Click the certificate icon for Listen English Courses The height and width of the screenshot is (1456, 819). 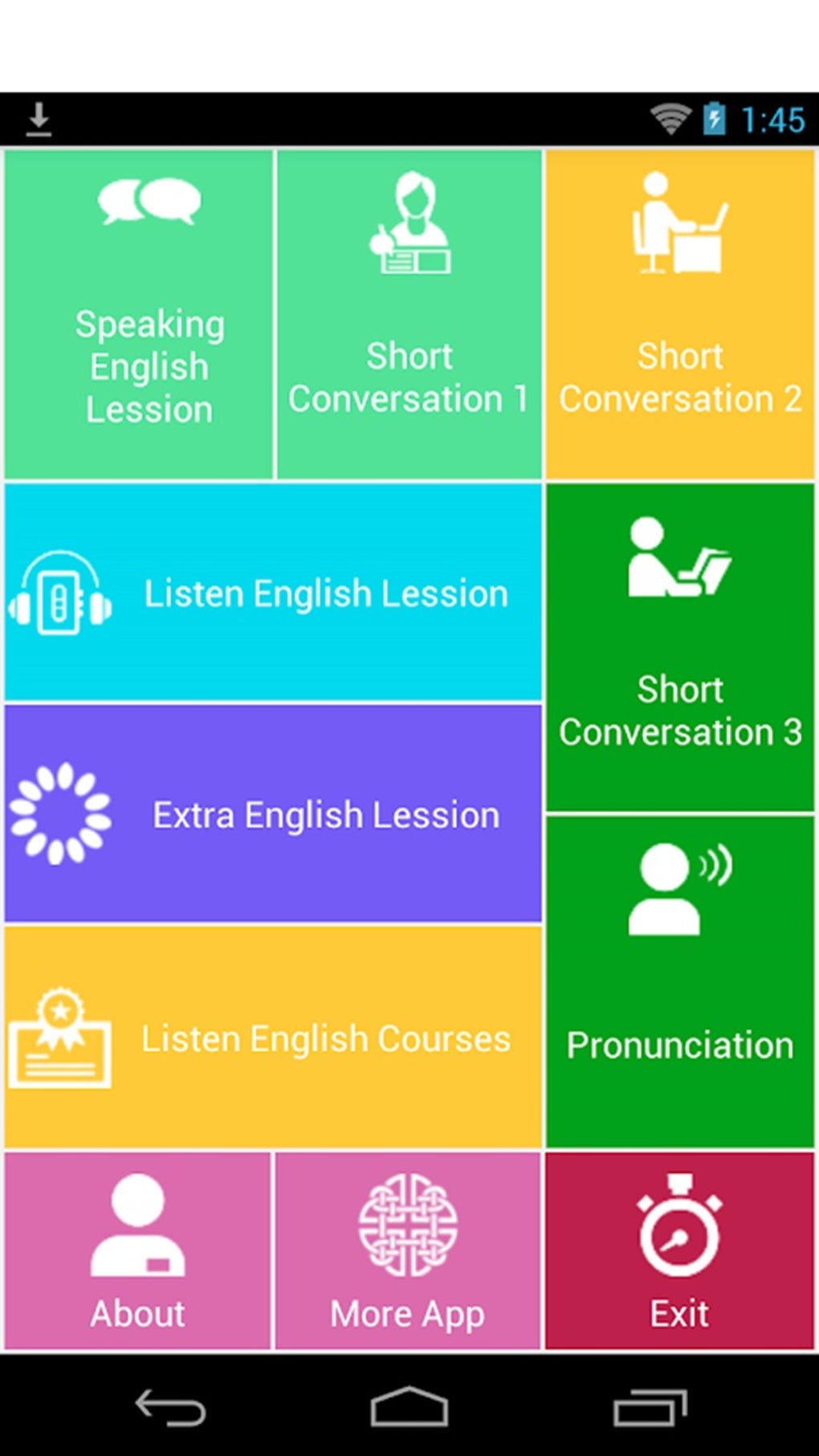coord(60,1038)
